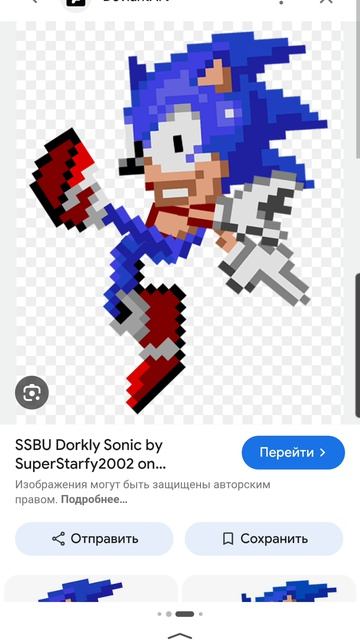The image size is (360, 640).
Task: Open the left related Sonic thumbnail
Action: coord(91,589)
